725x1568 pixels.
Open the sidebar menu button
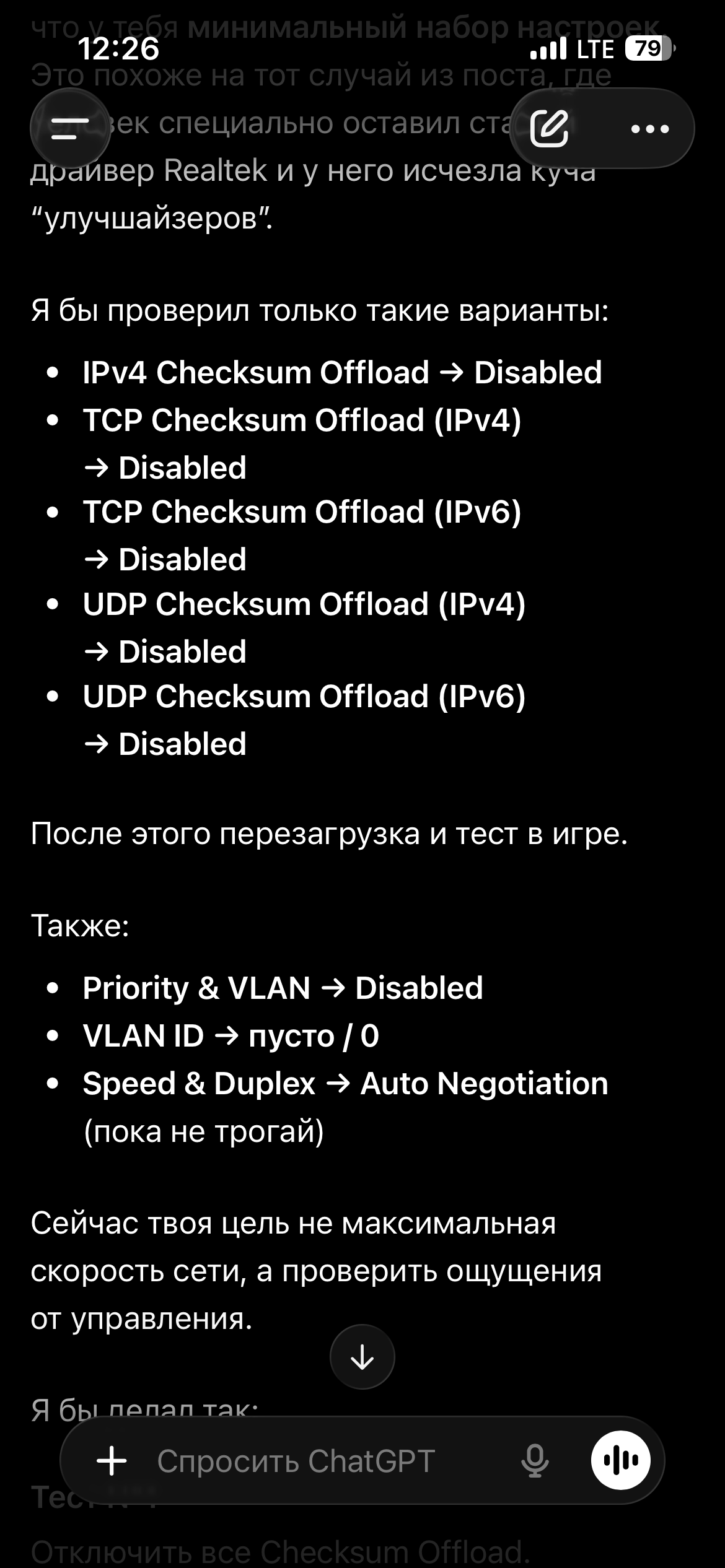click(70, 128)
